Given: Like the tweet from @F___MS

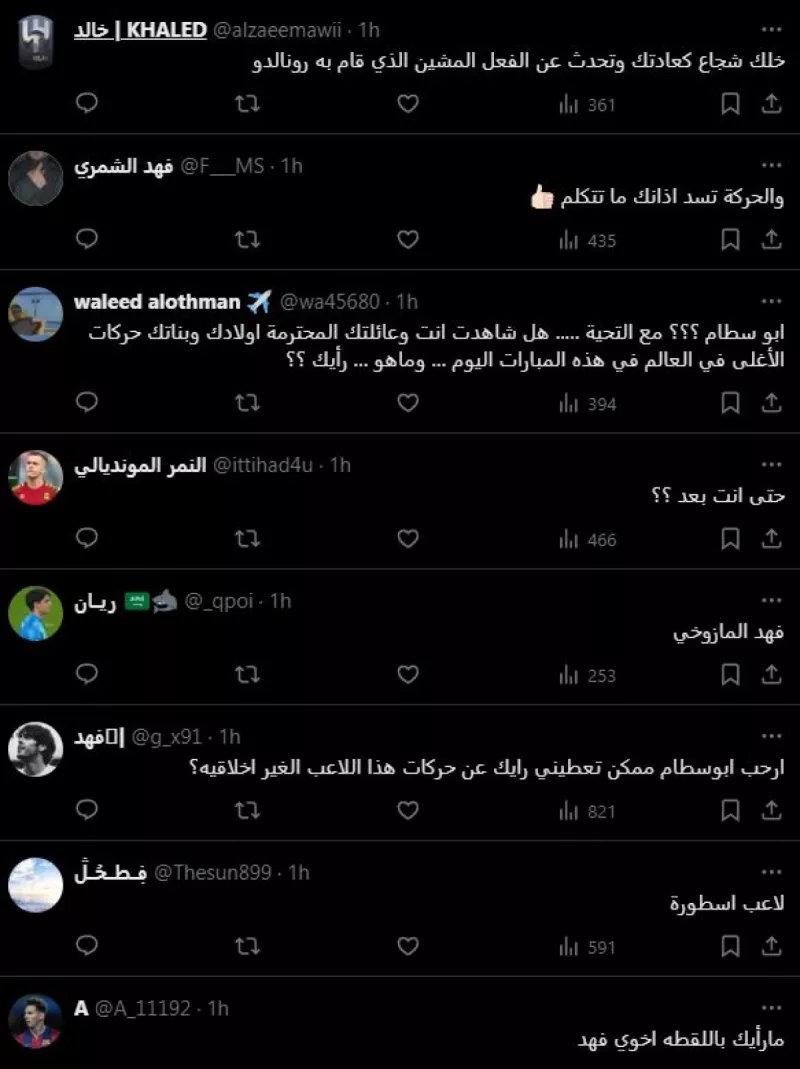Looking at the screenshot, I should [407, 240].
